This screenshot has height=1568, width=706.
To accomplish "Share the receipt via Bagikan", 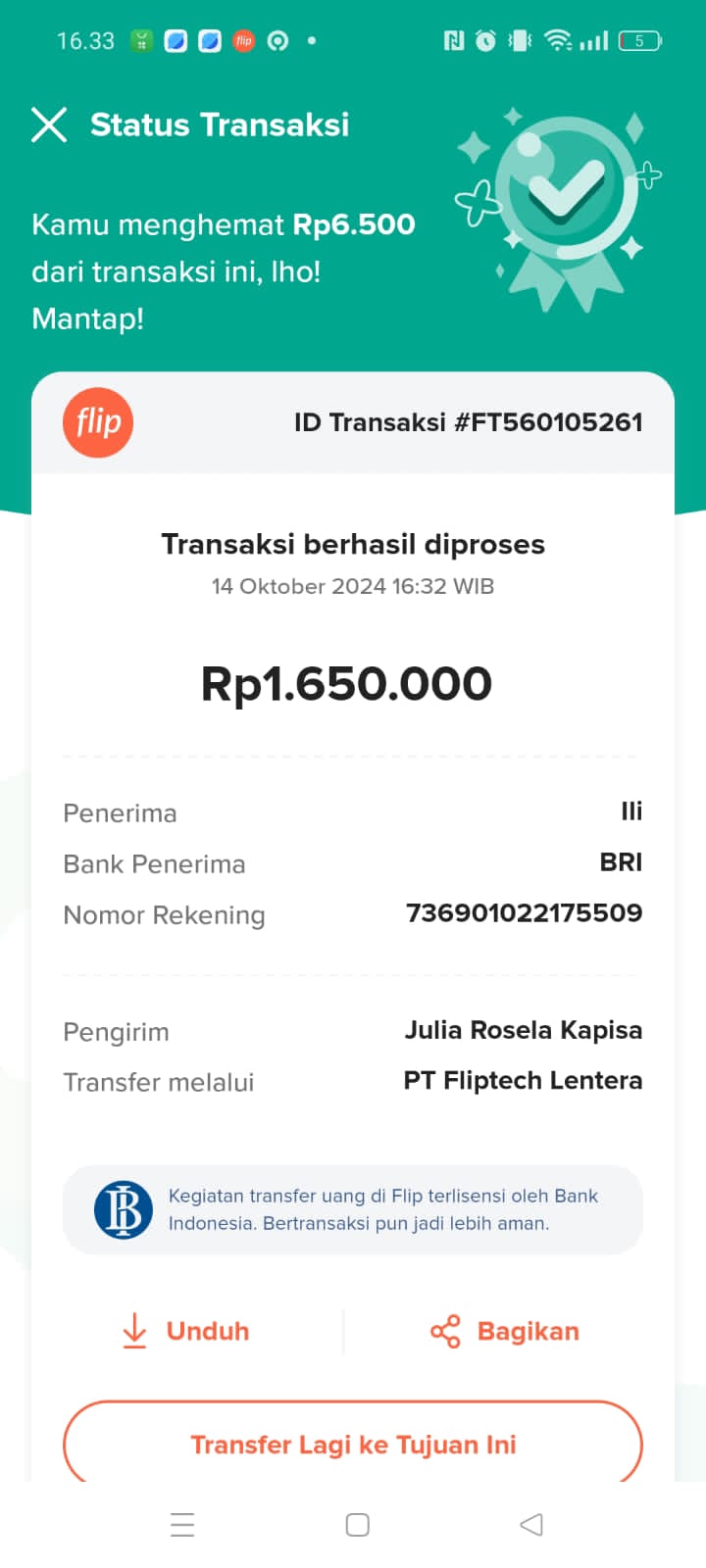I will click(x=505, y=1331).
